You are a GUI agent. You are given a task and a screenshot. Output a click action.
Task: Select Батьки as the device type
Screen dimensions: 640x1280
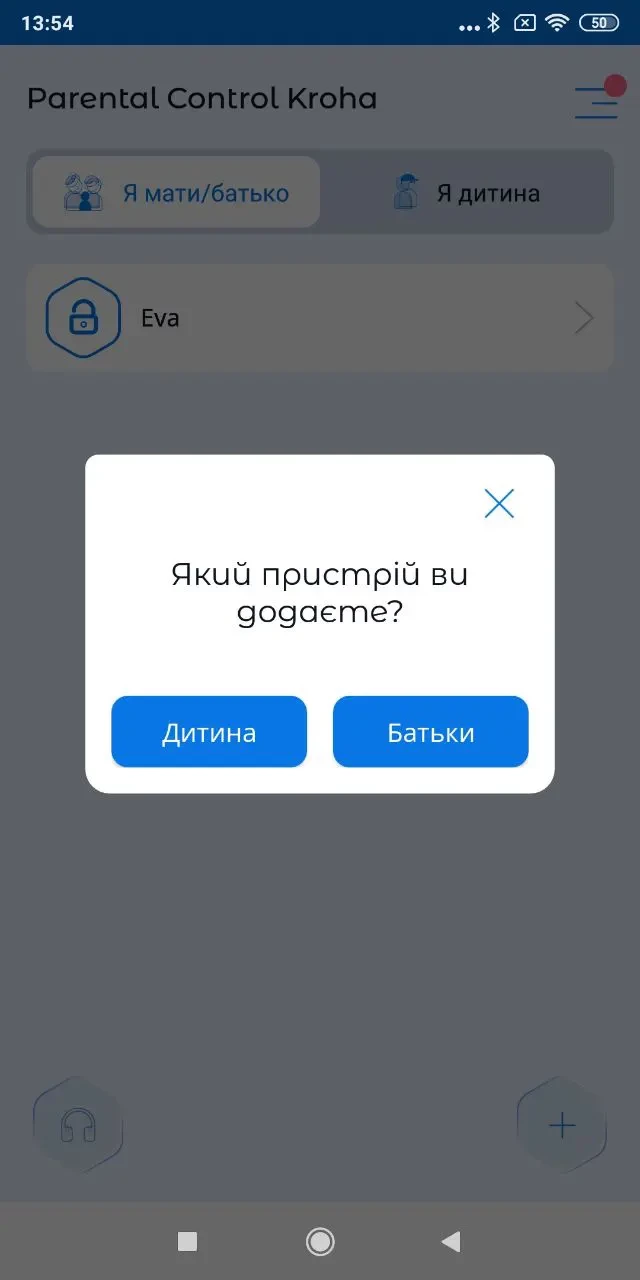[x=430, y=732]
